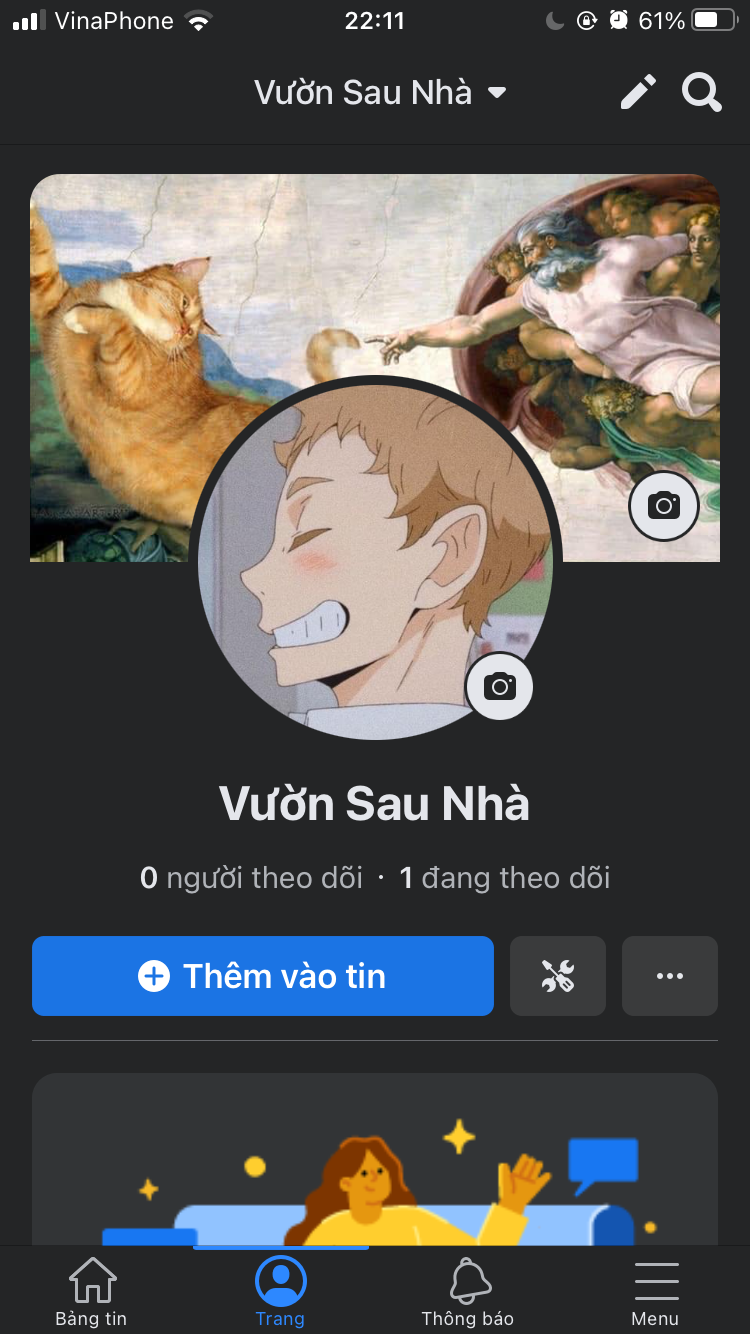750x1334 pixels.
Task: Tap the pencil edit icon
Action: tap(638, 93)
